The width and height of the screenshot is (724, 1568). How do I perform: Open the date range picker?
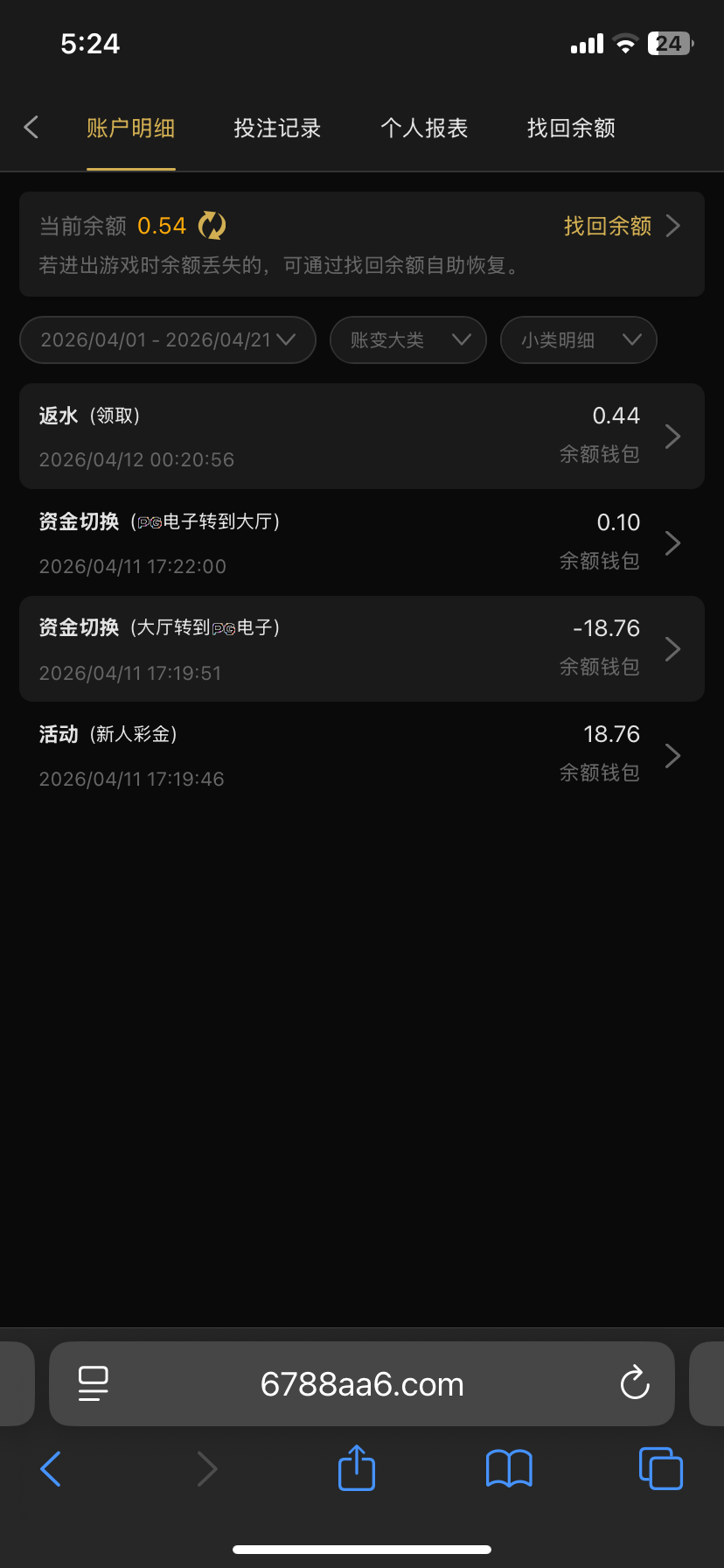pyautogui.click(x=168, y=339)
